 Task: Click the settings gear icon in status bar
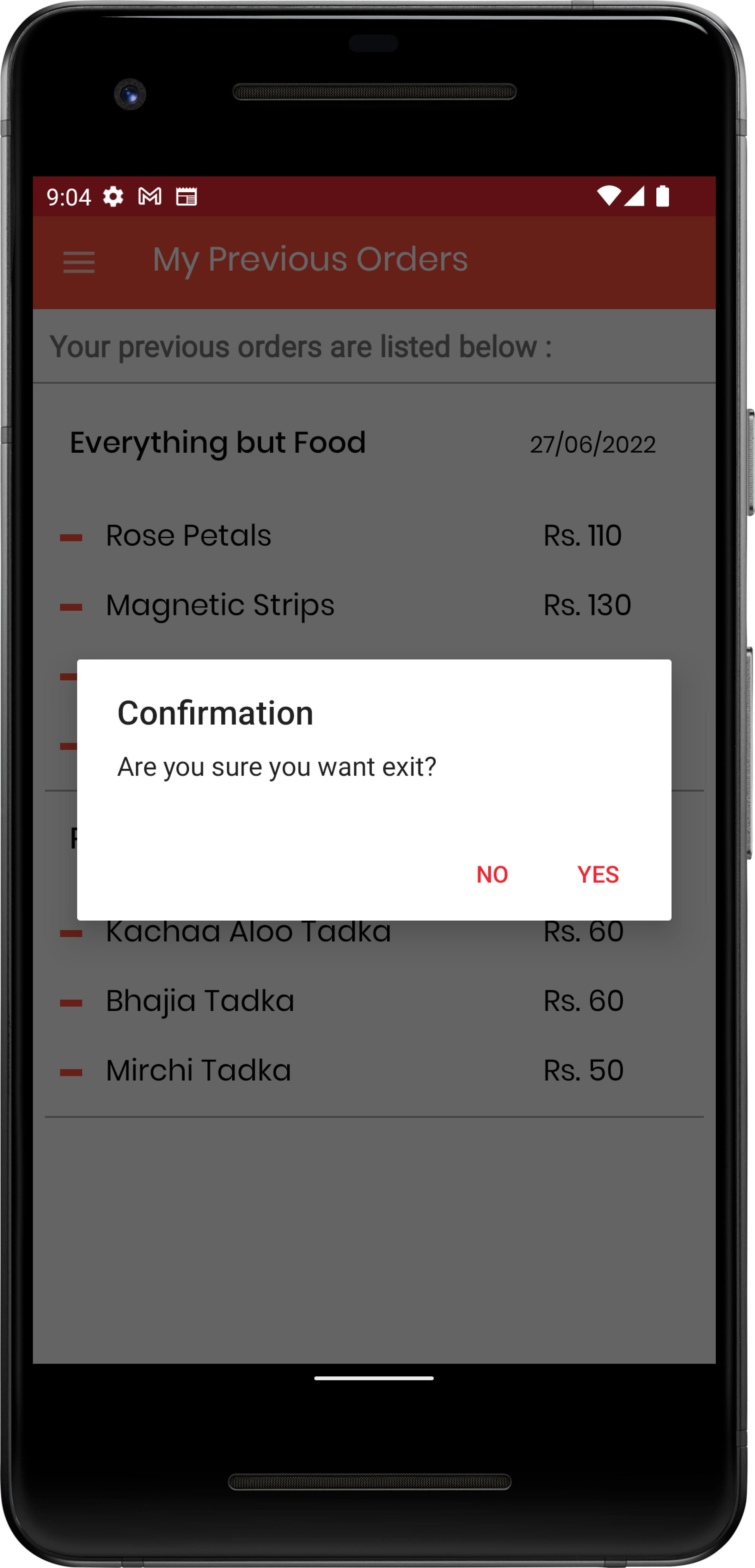tap(113, 196)
